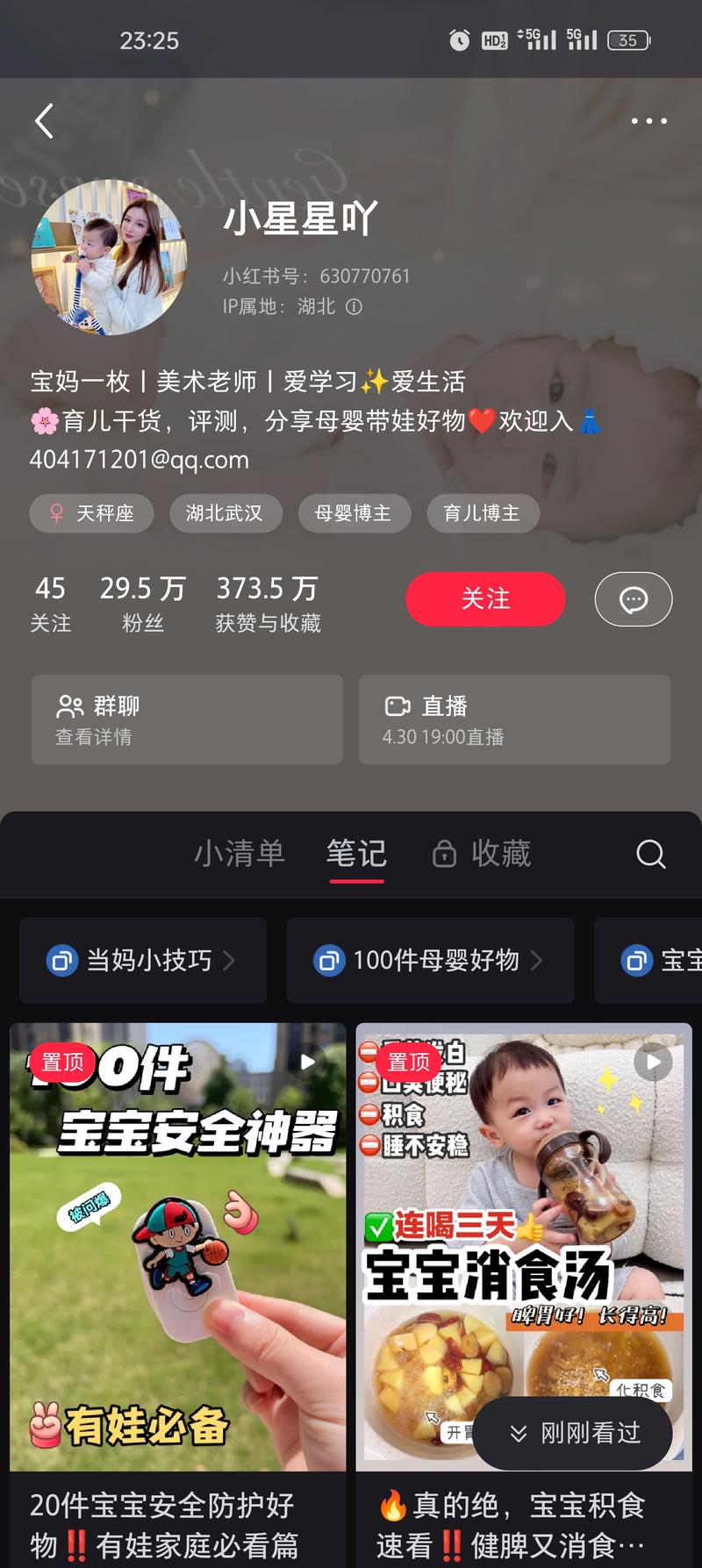The height and width of the screenshot is (1568, 702).
Task: Select the 笔记 tab
Action: coord(356,854)
